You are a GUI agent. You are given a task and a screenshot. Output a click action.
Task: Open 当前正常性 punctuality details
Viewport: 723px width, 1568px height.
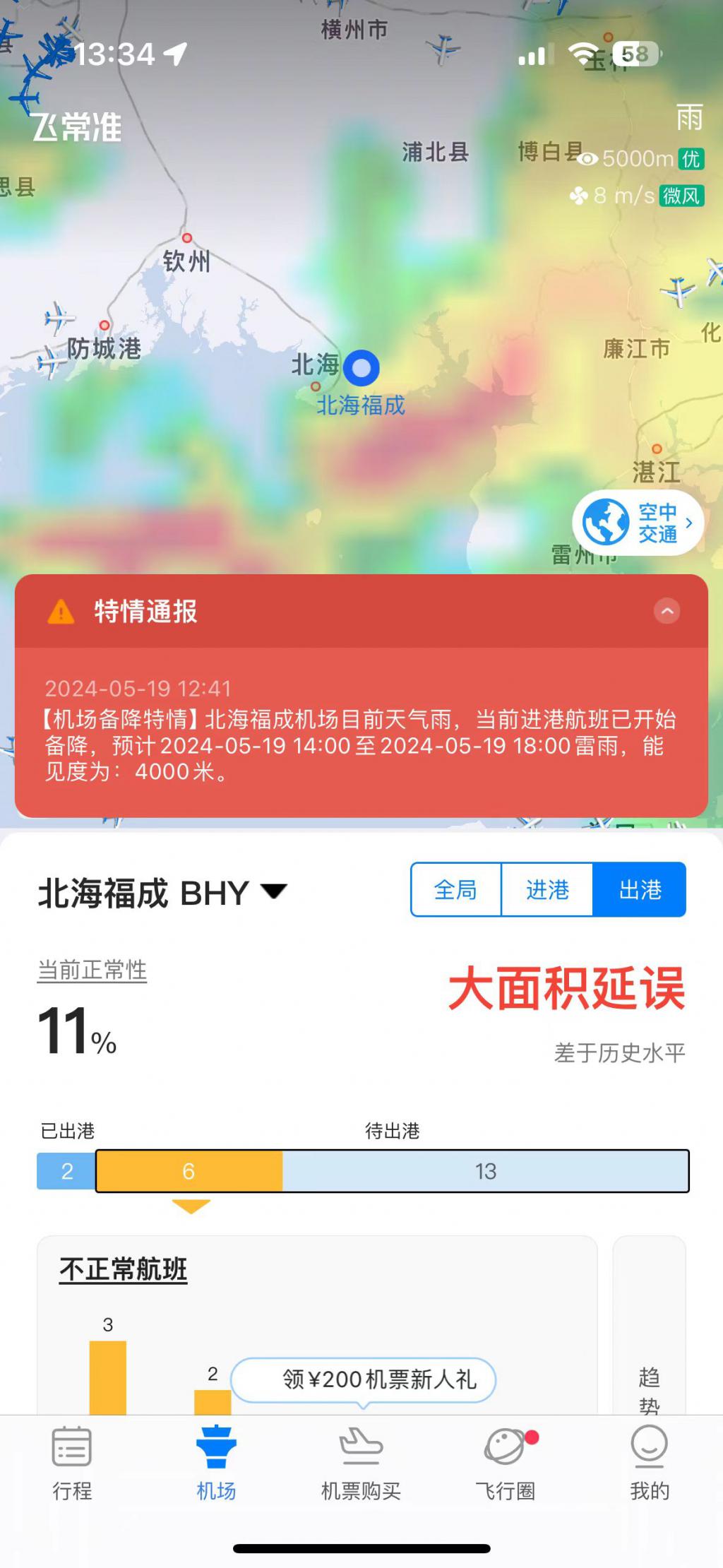[92, 970]
